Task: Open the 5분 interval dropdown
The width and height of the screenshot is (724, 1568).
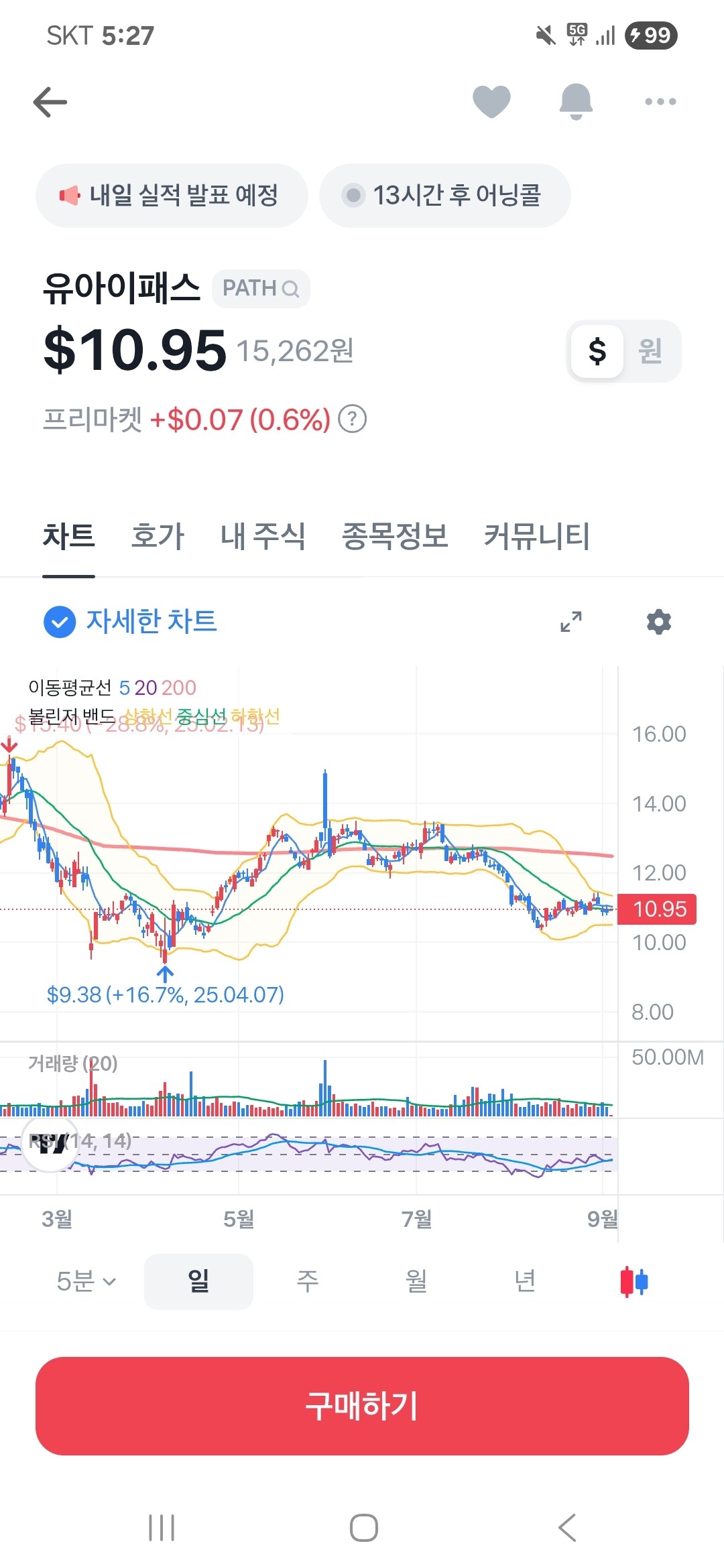Action: [x=86, y=1281]
